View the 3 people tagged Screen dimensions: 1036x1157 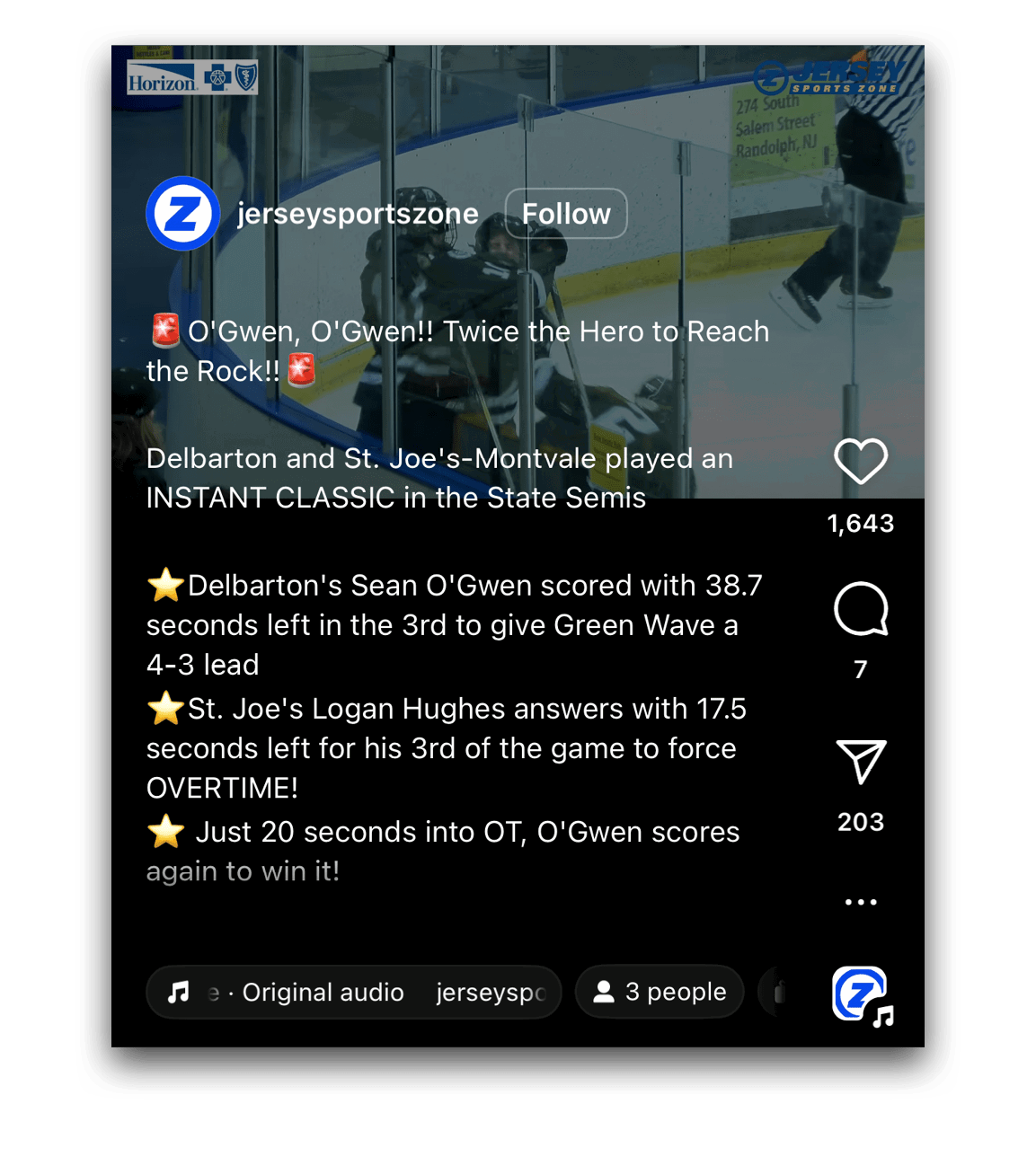click(x=660, y=992)
